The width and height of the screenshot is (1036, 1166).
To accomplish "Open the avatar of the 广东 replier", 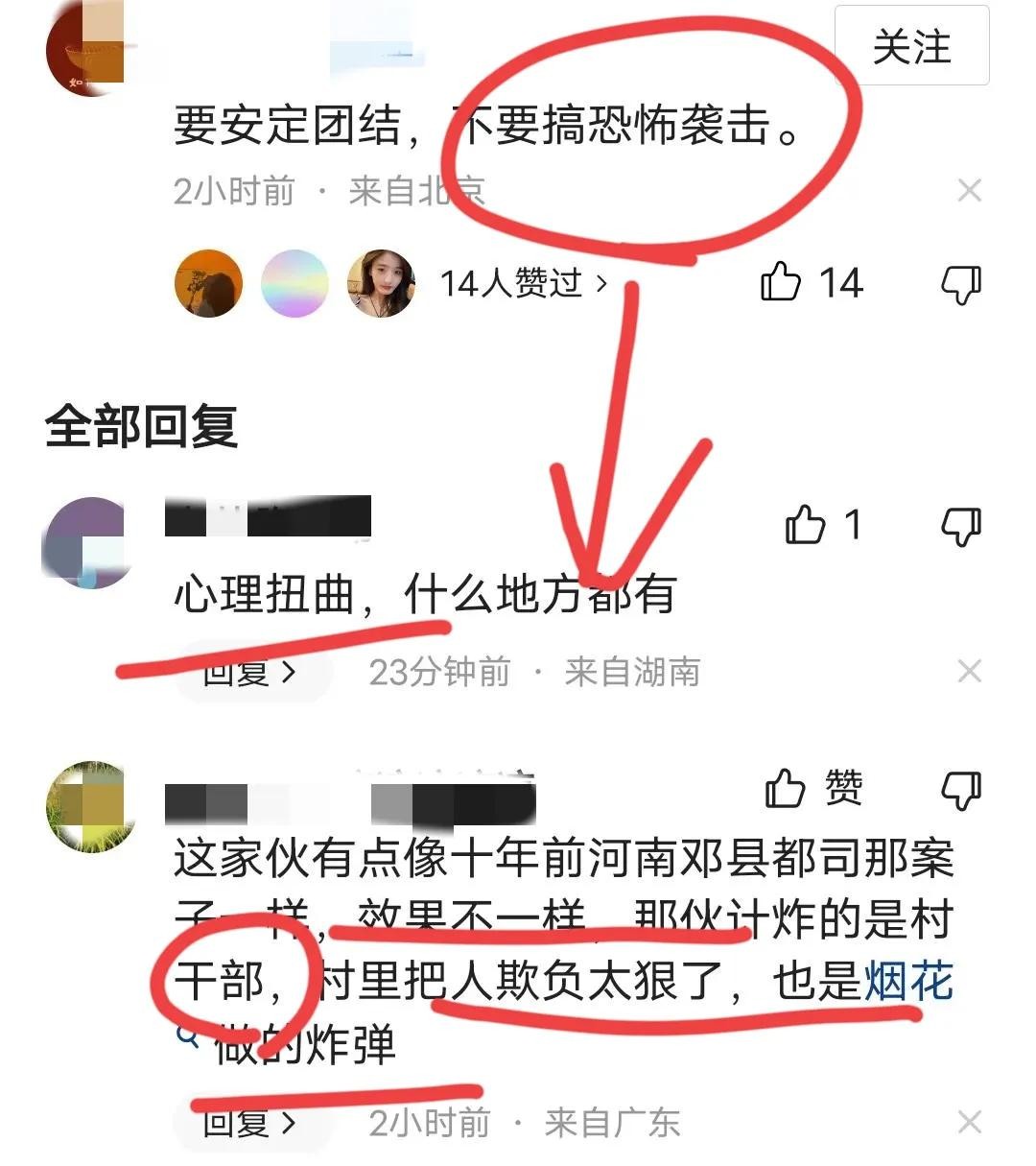I will tap(89, 806).
